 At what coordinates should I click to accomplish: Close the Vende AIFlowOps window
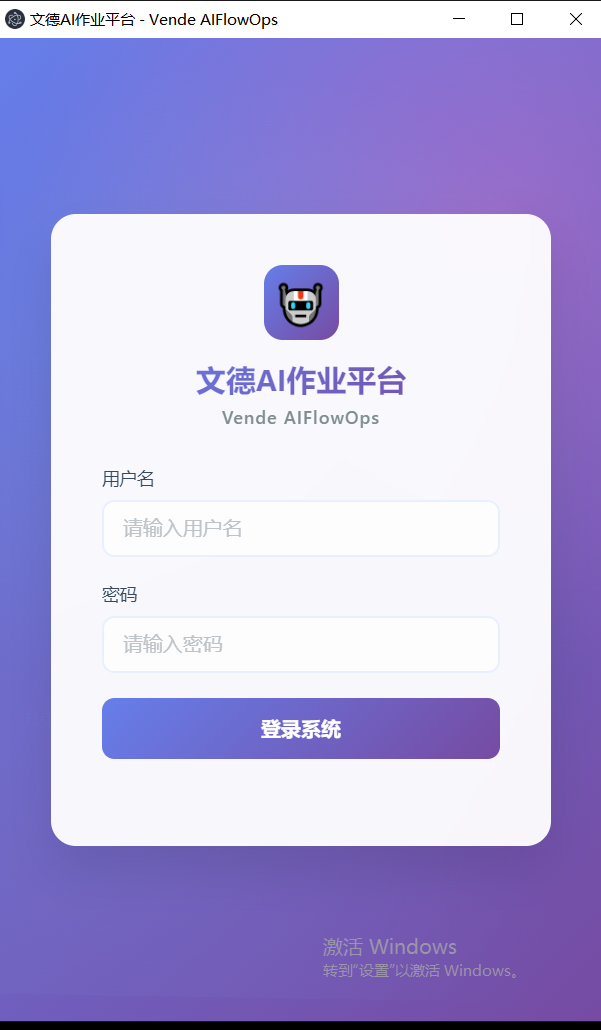tap(575, 19)
